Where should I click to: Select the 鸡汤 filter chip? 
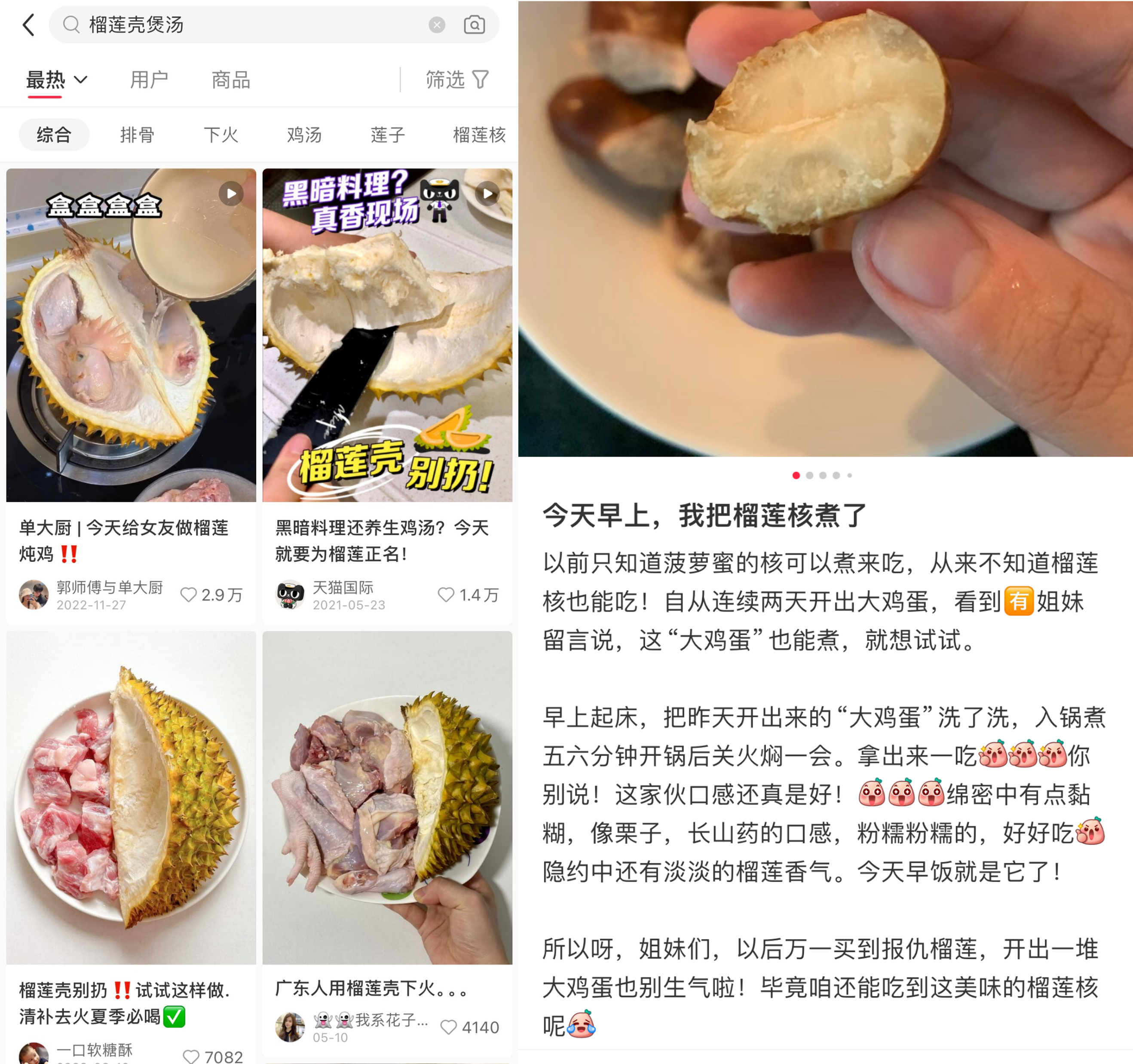point(304,135)
